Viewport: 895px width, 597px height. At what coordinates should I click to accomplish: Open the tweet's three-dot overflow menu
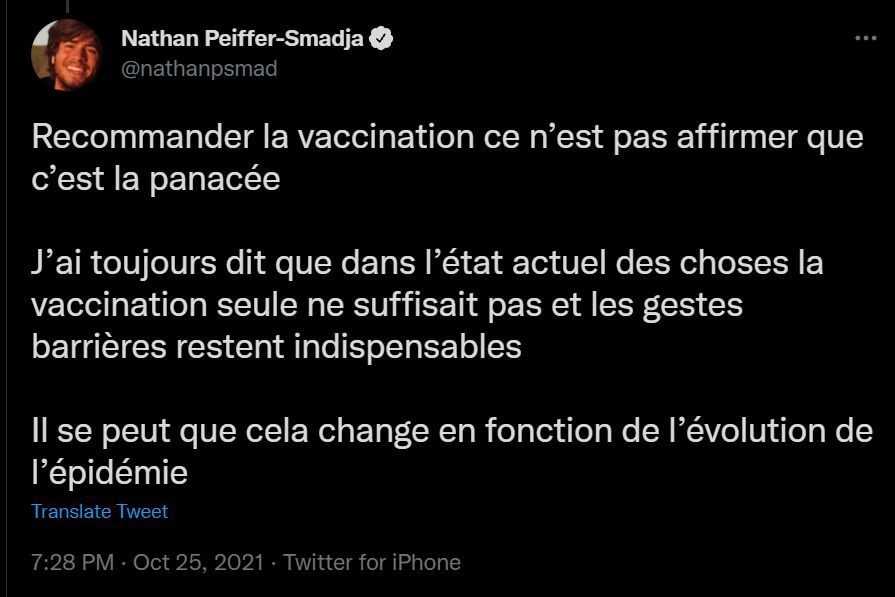(x=864, y=38)
